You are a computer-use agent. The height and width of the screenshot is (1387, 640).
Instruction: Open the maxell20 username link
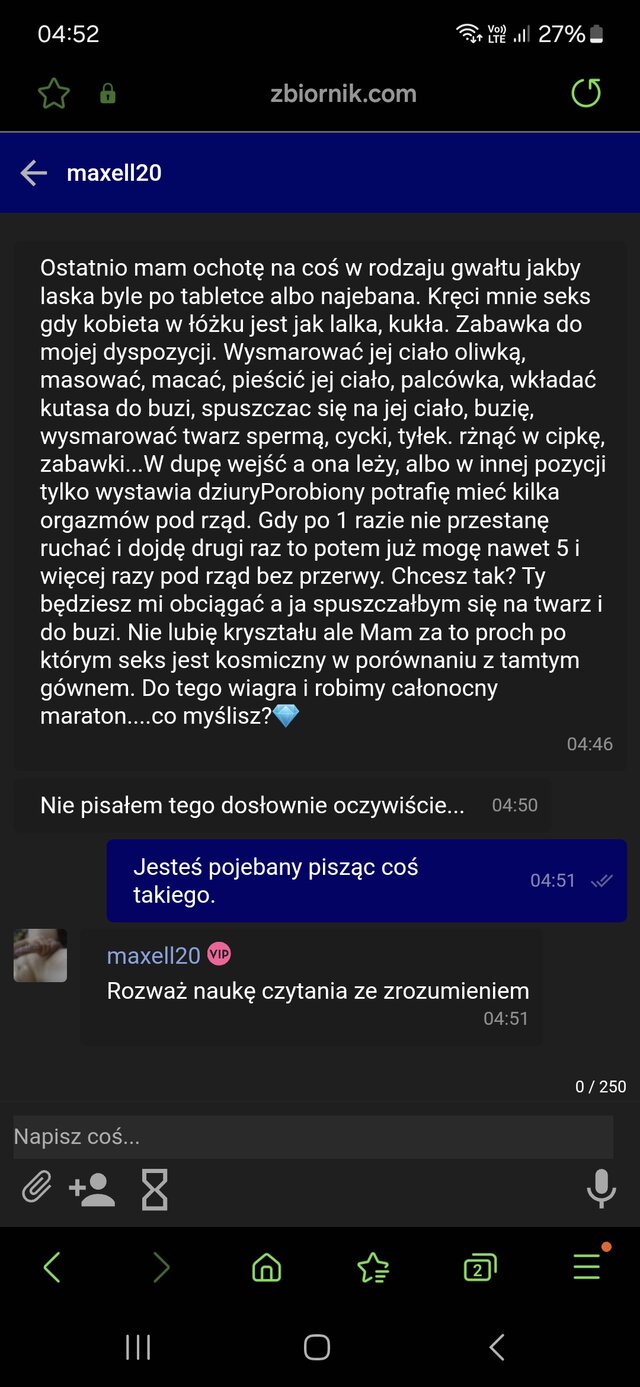[153, 955]
